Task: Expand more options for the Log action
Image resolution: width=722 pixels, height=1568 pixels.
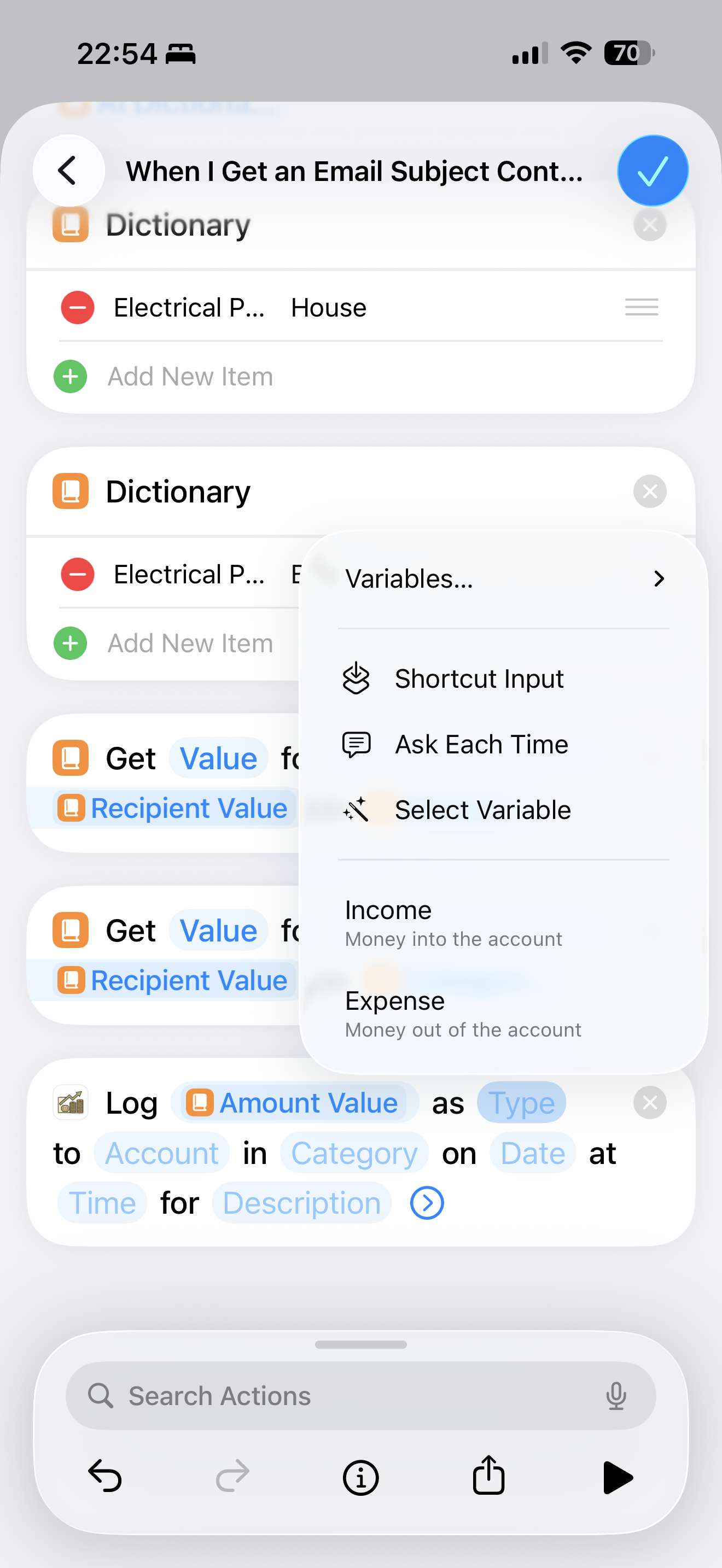Action: tap(427, 1203)
